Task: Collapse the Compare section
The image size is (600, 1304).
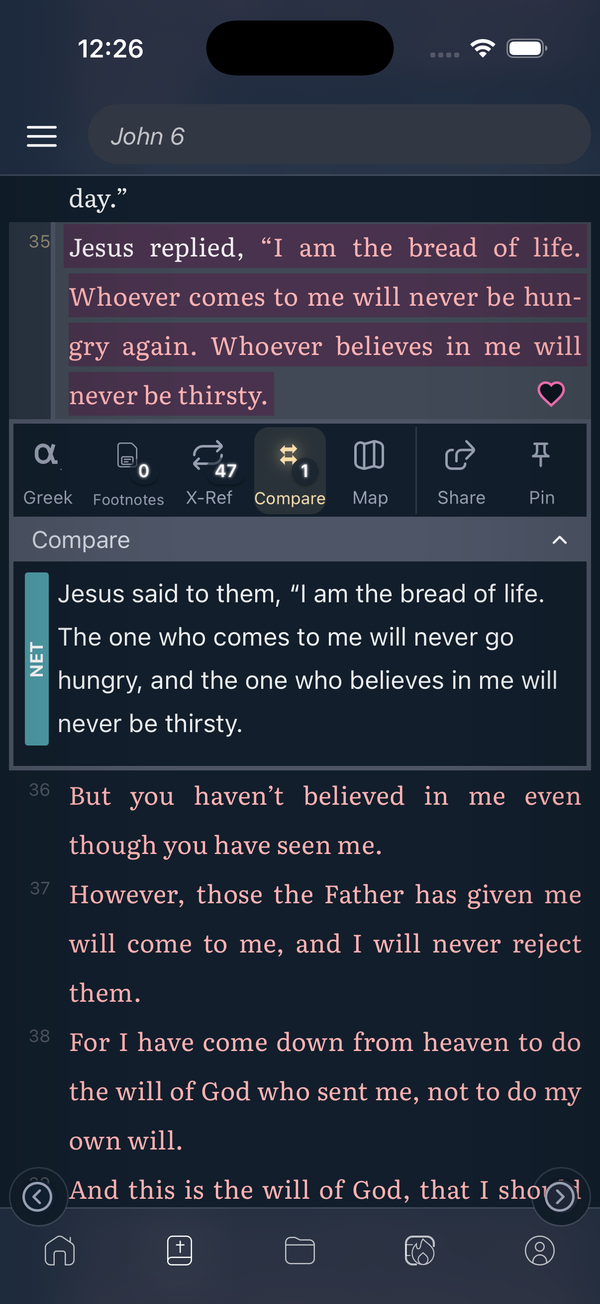Action: coord(560,540)
